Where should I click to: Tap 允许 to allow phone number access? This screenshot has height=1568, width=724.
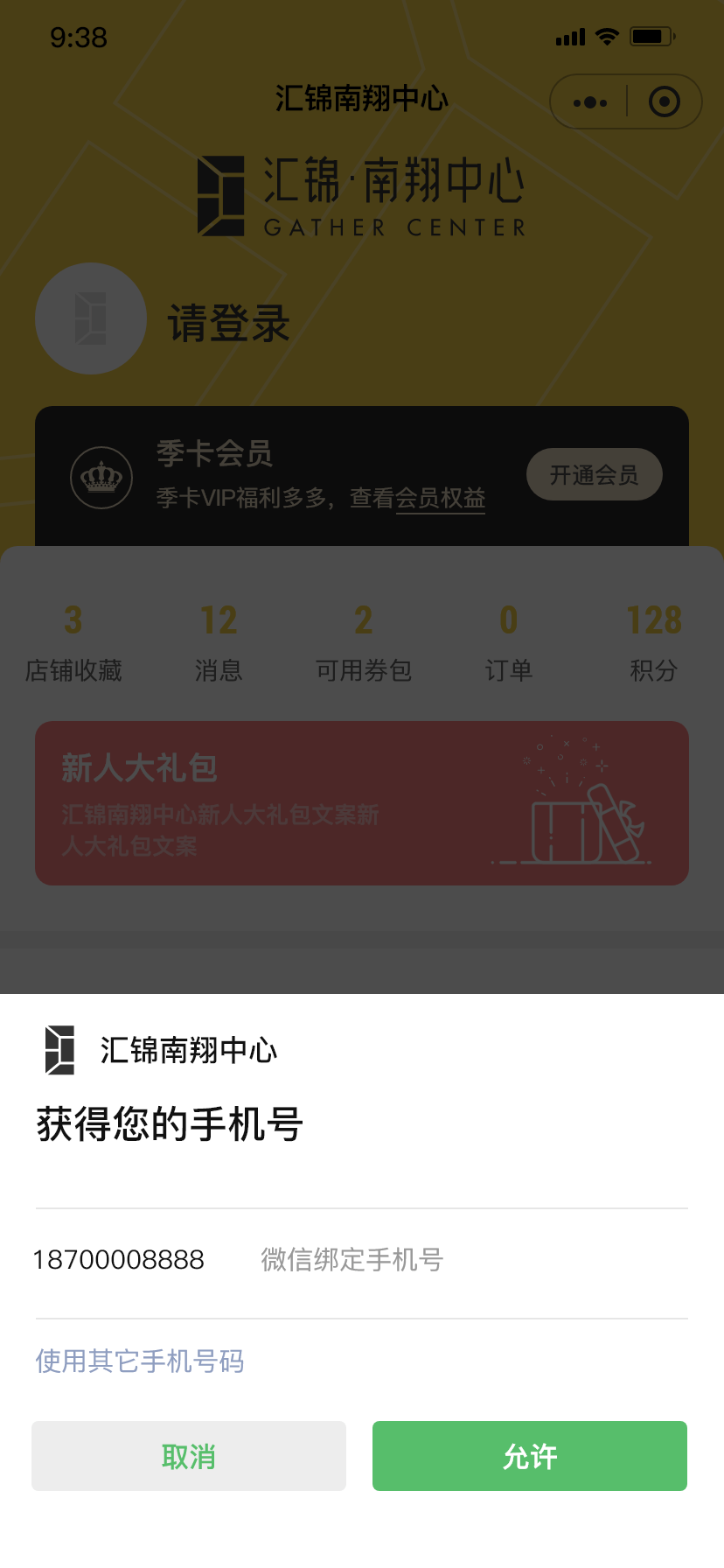pyautogui.click(x=529, y=1456)
